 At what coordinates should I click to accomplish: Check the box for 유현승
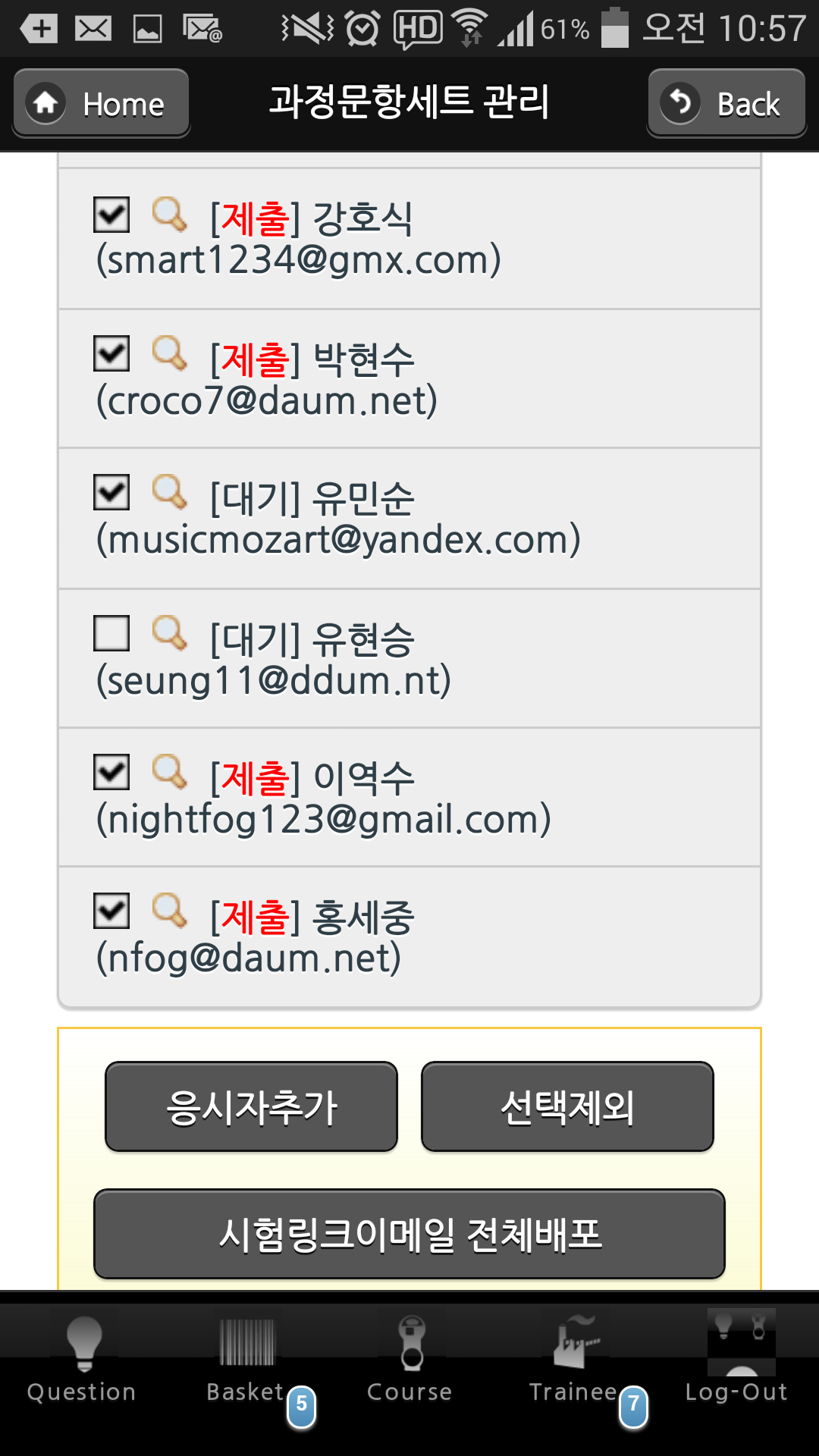pyautogui.click(x=111, y=633)
